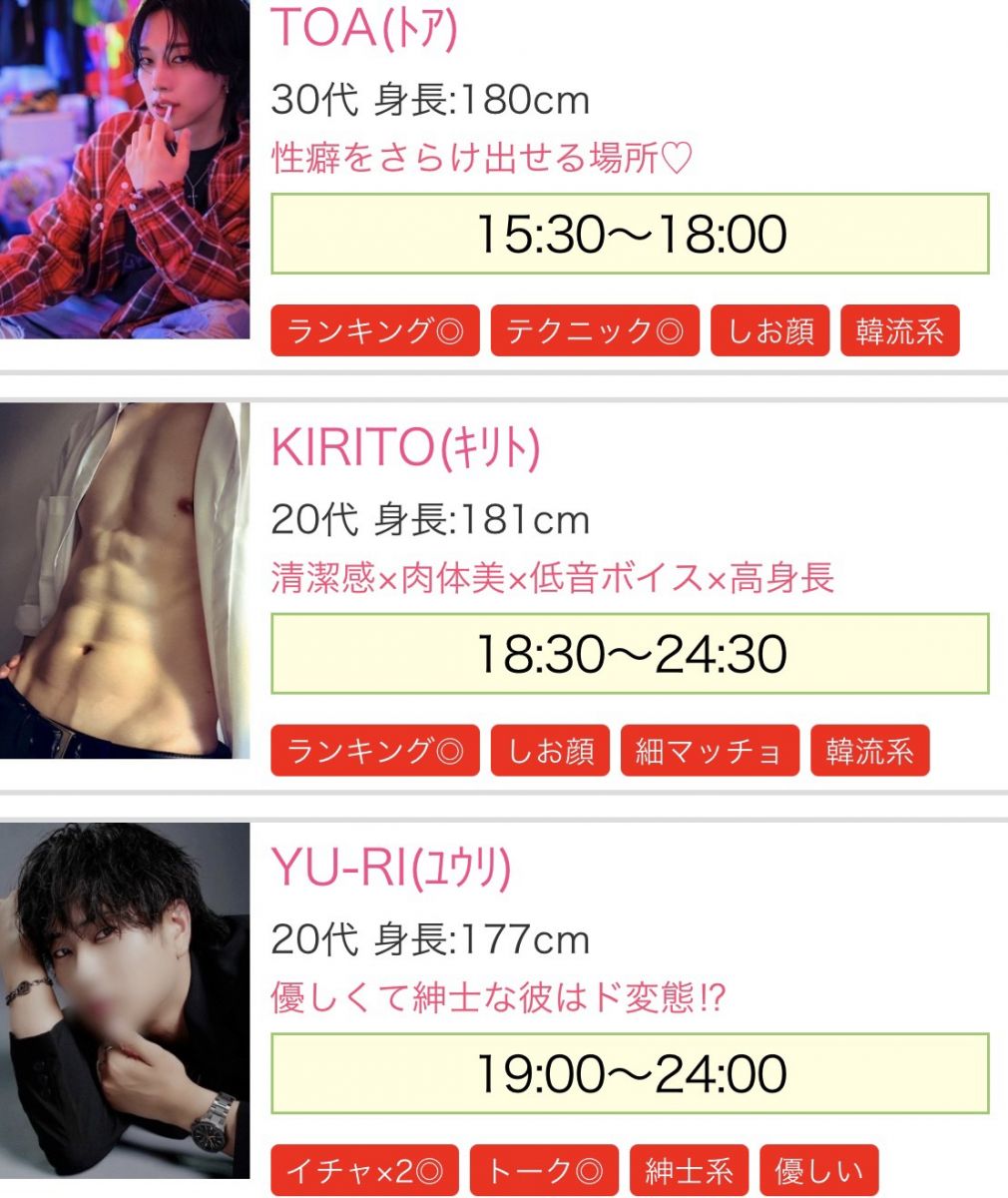Tap the 韓流系 tag under KIRITO
Screen dimensions: 1008x1198
[869, 751]
